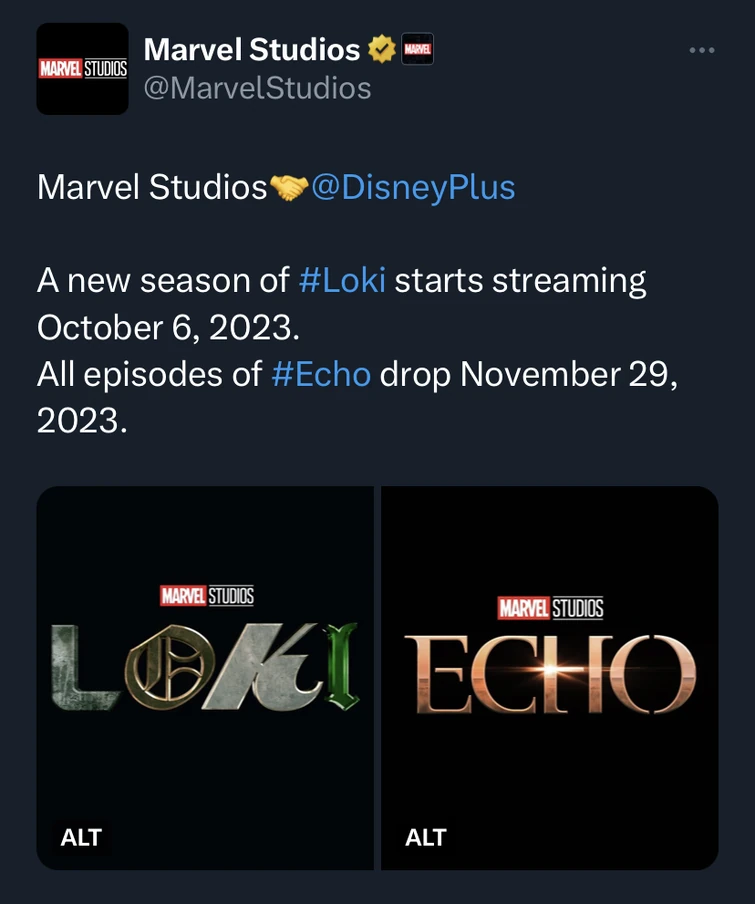755x904 pixels.
Task: Click the Marvel Studios profile avatar
Action: [82, 68]
